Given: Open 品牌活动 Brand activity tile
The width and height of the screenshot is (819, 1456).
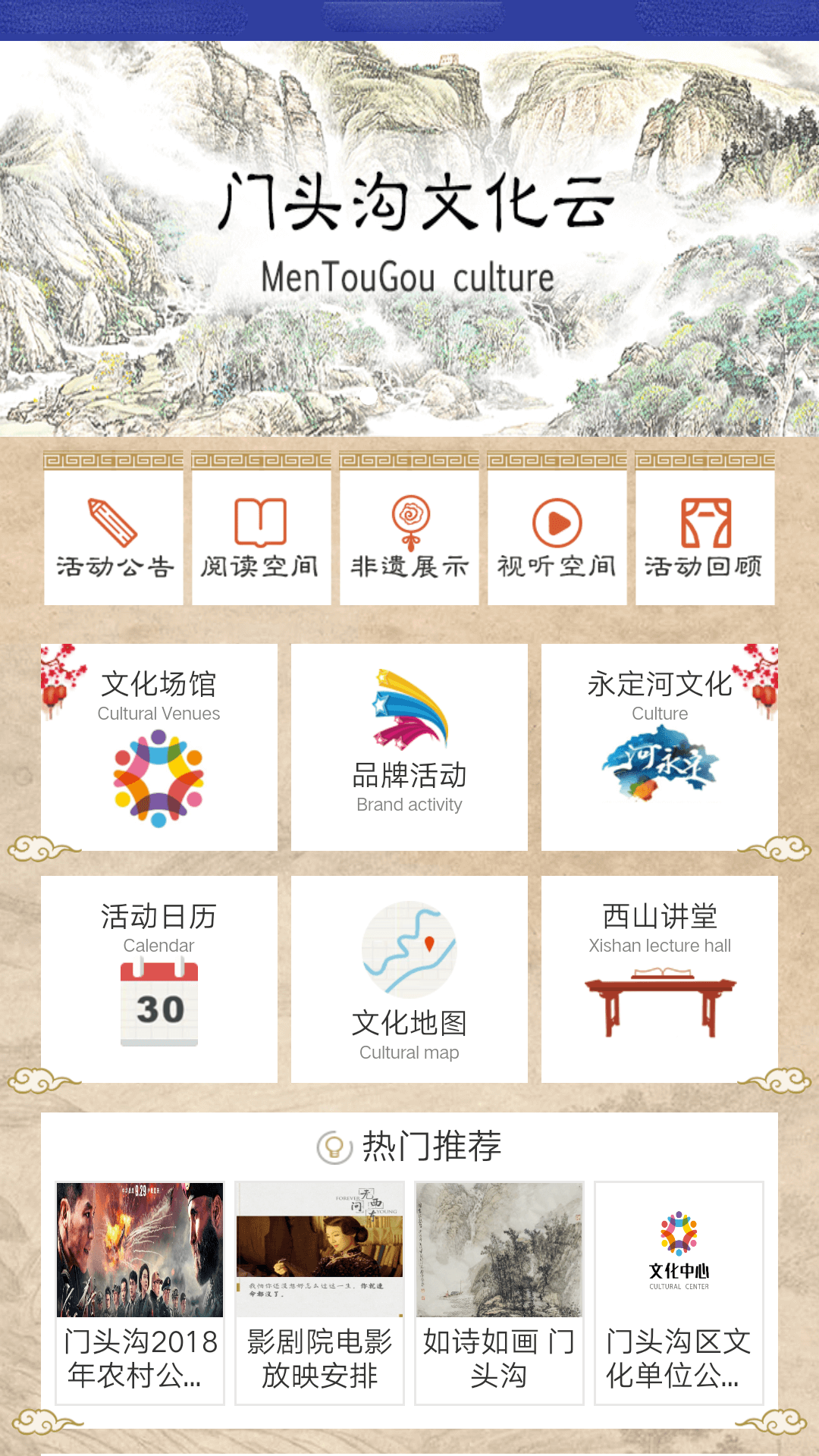Looking at the screenshot, I should pos(409,747).
